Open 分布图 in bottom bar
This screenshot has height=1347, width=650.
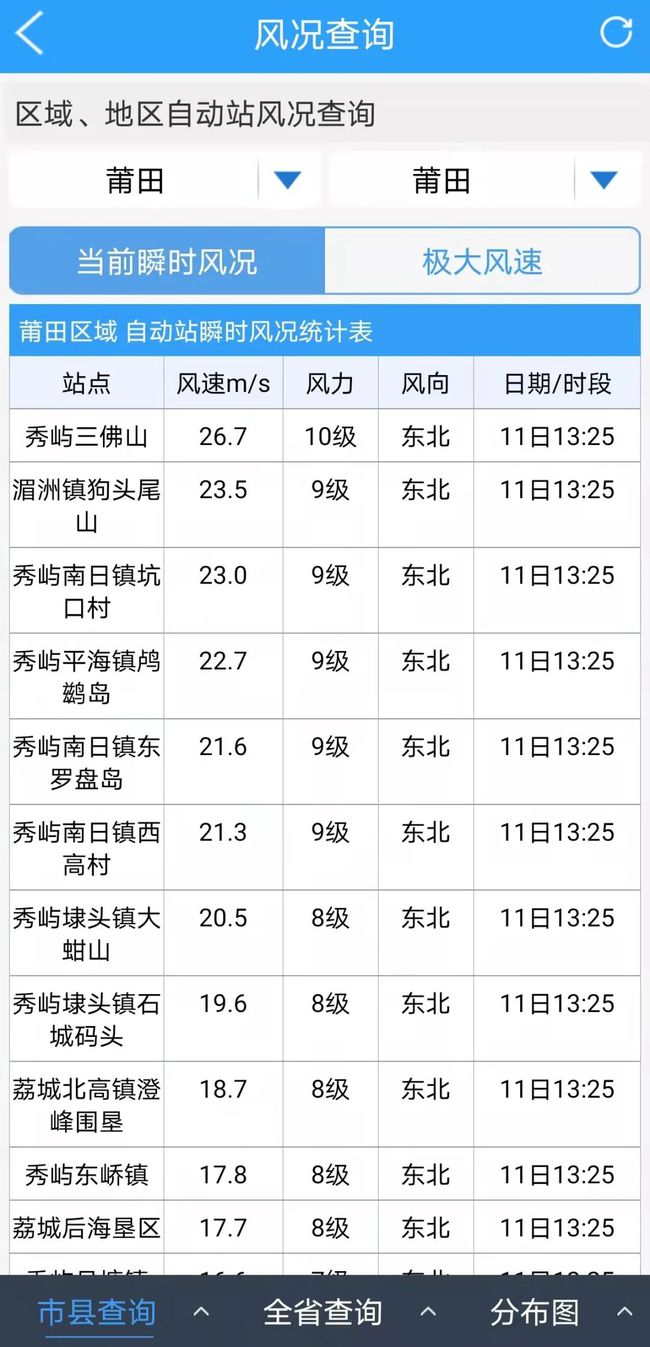[x=535, y=1312]
